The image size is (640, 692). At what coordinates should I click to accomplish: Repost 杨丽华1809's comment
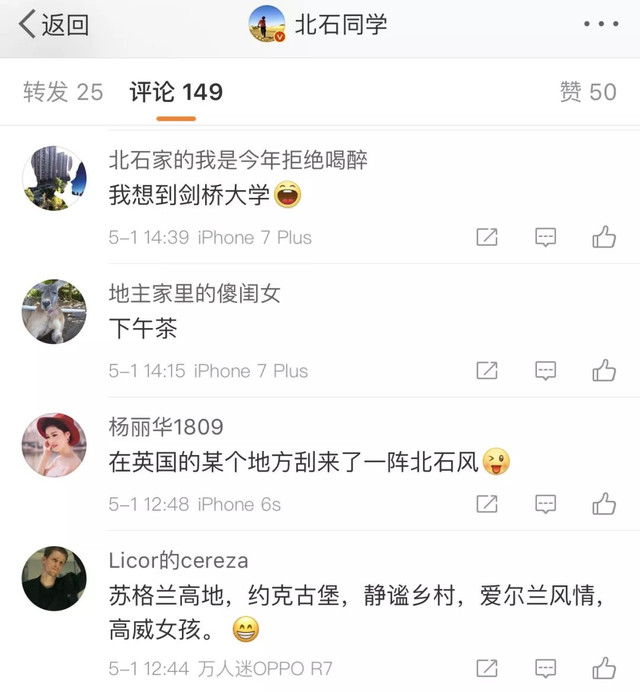[x=487, y=504]
